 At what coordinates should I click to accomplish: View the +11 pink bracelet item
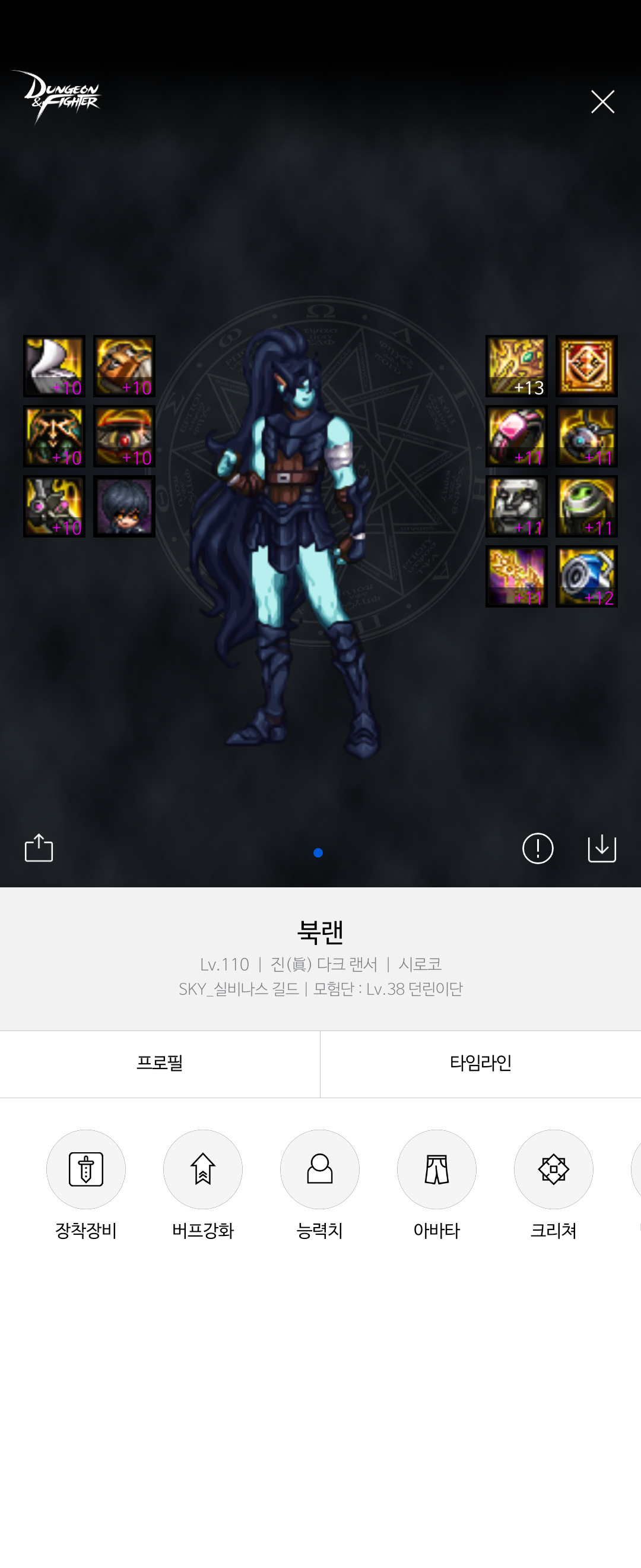click(x=516, y=437)
